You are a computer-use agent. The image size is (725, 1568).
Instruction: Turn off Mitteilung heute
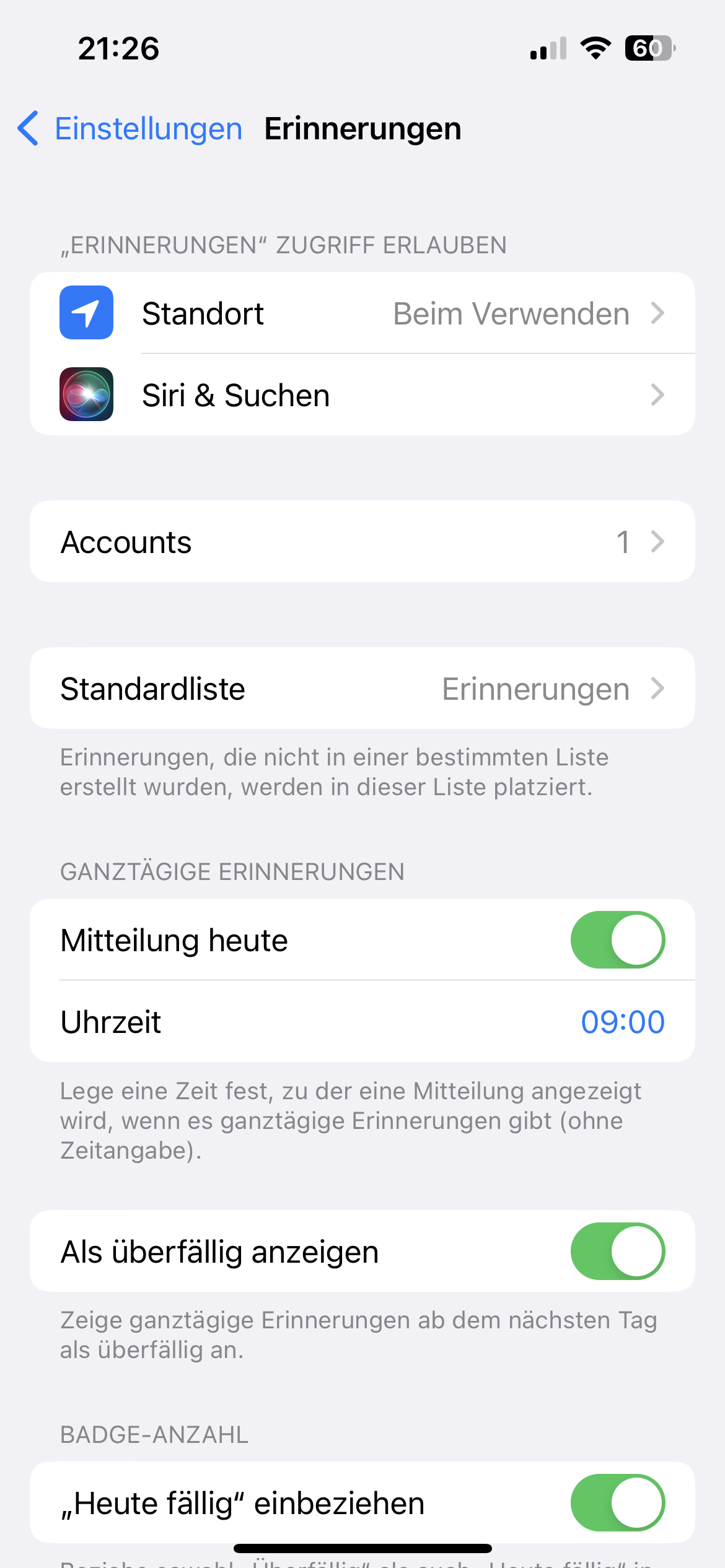point(618,939)
